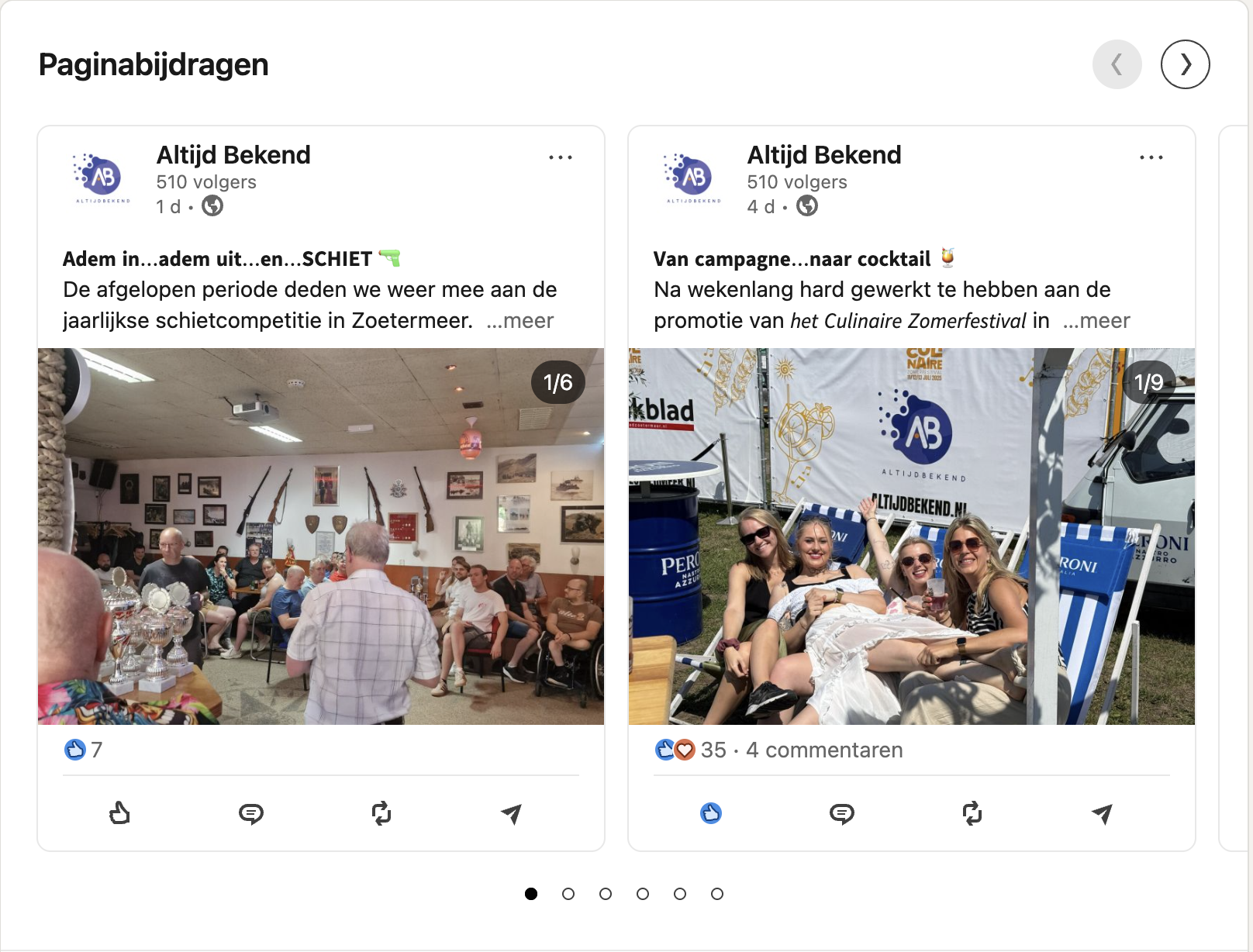Expand '...meer' on the SCHIET post

520,321
